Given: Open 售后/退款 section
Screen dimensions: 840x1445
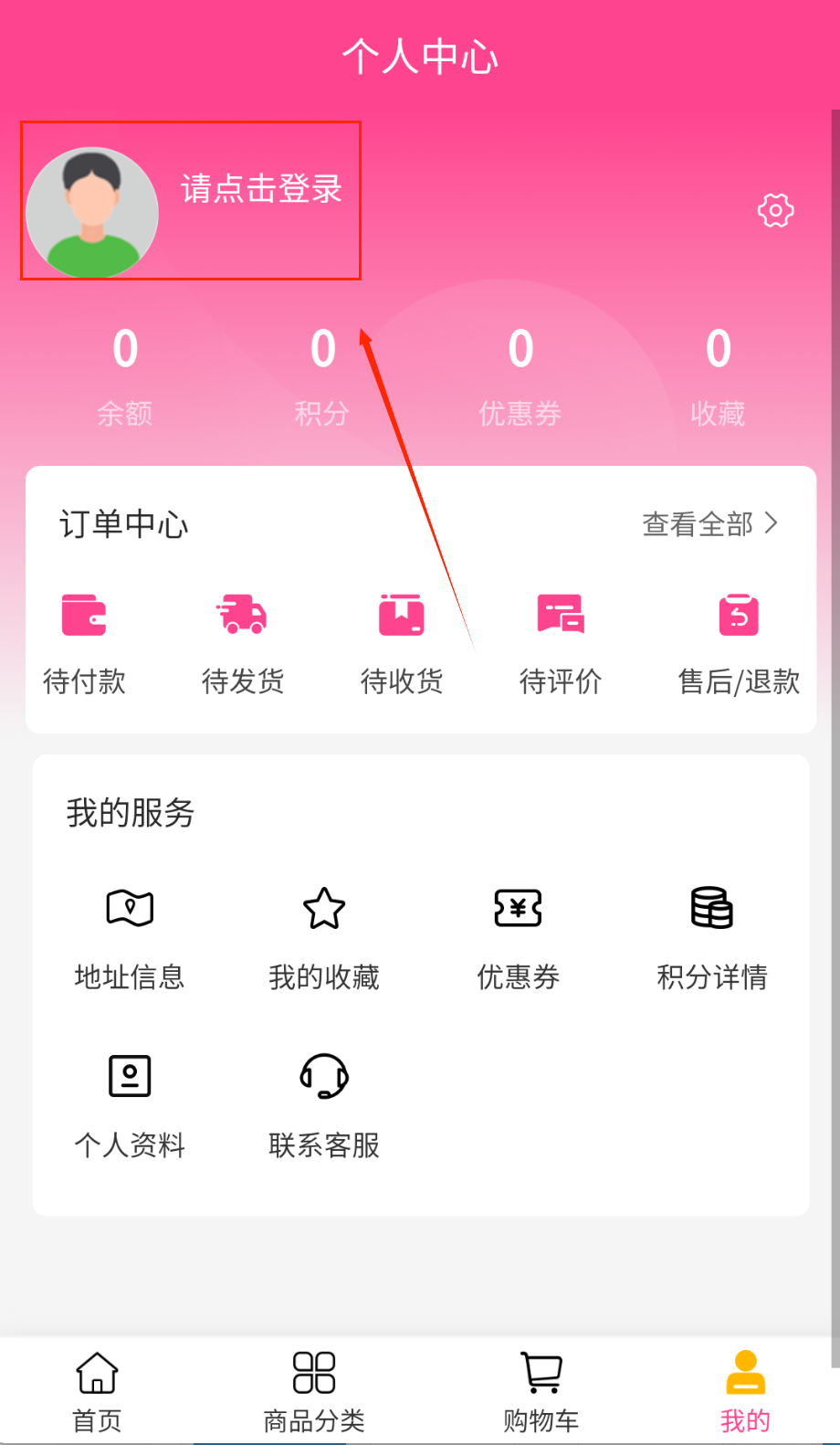Looking at the screenshot, I should click(x=739, y=639).
